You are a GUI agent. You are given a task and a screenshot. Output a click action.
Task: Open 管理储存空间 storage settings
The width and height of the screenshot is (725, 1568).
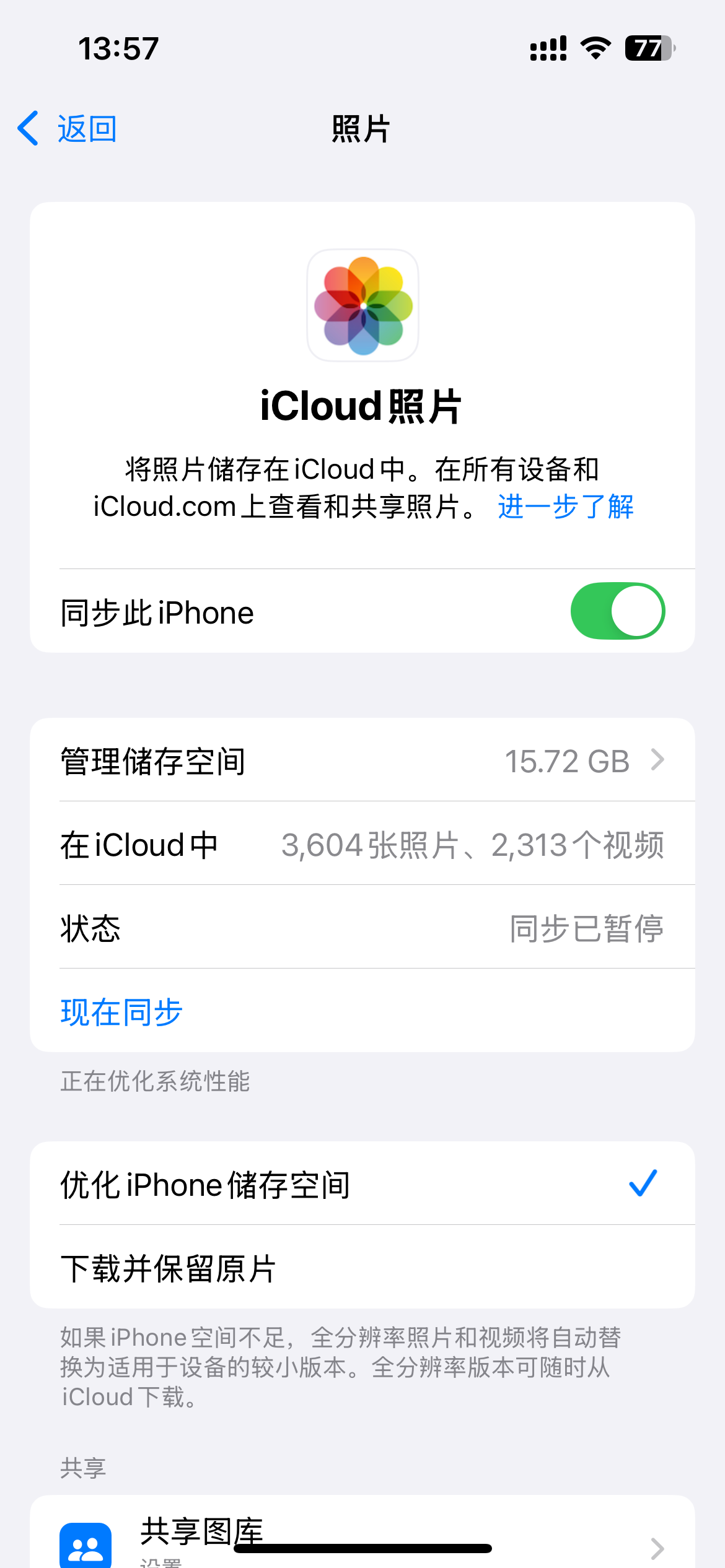[x=362, y=760]
